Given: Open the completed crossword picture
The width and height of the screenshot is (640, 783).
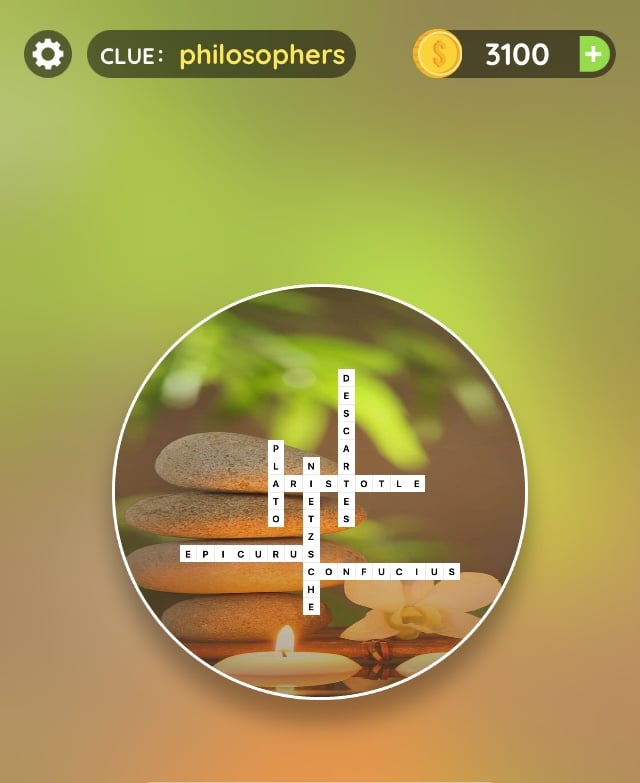Looking at the screenshot, I should click(x=319, y=492).
